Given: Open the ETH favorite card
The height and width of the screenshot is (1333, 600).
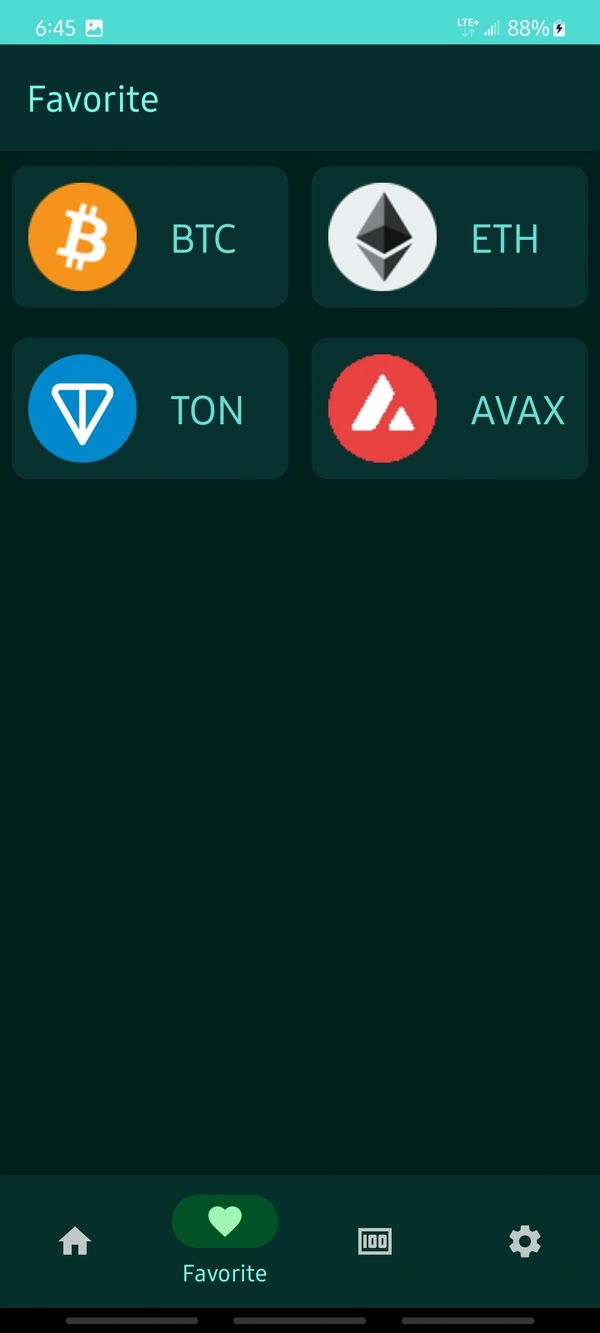Looking at the screenshot, I should point(450,237).
